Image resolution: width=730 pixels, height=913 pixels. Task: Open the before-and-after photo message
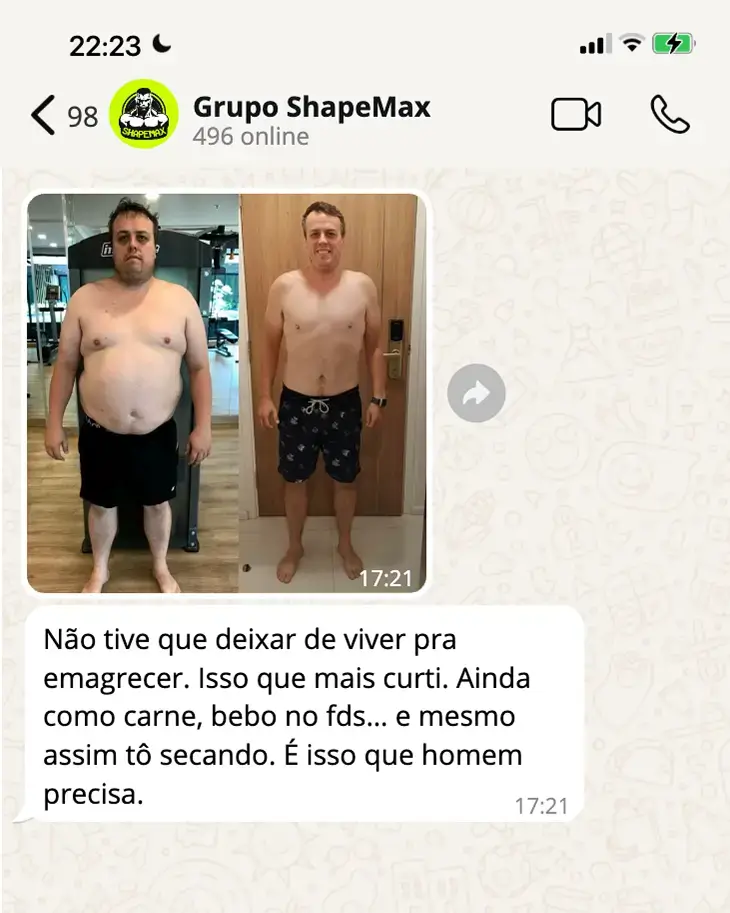click(226, 393)
